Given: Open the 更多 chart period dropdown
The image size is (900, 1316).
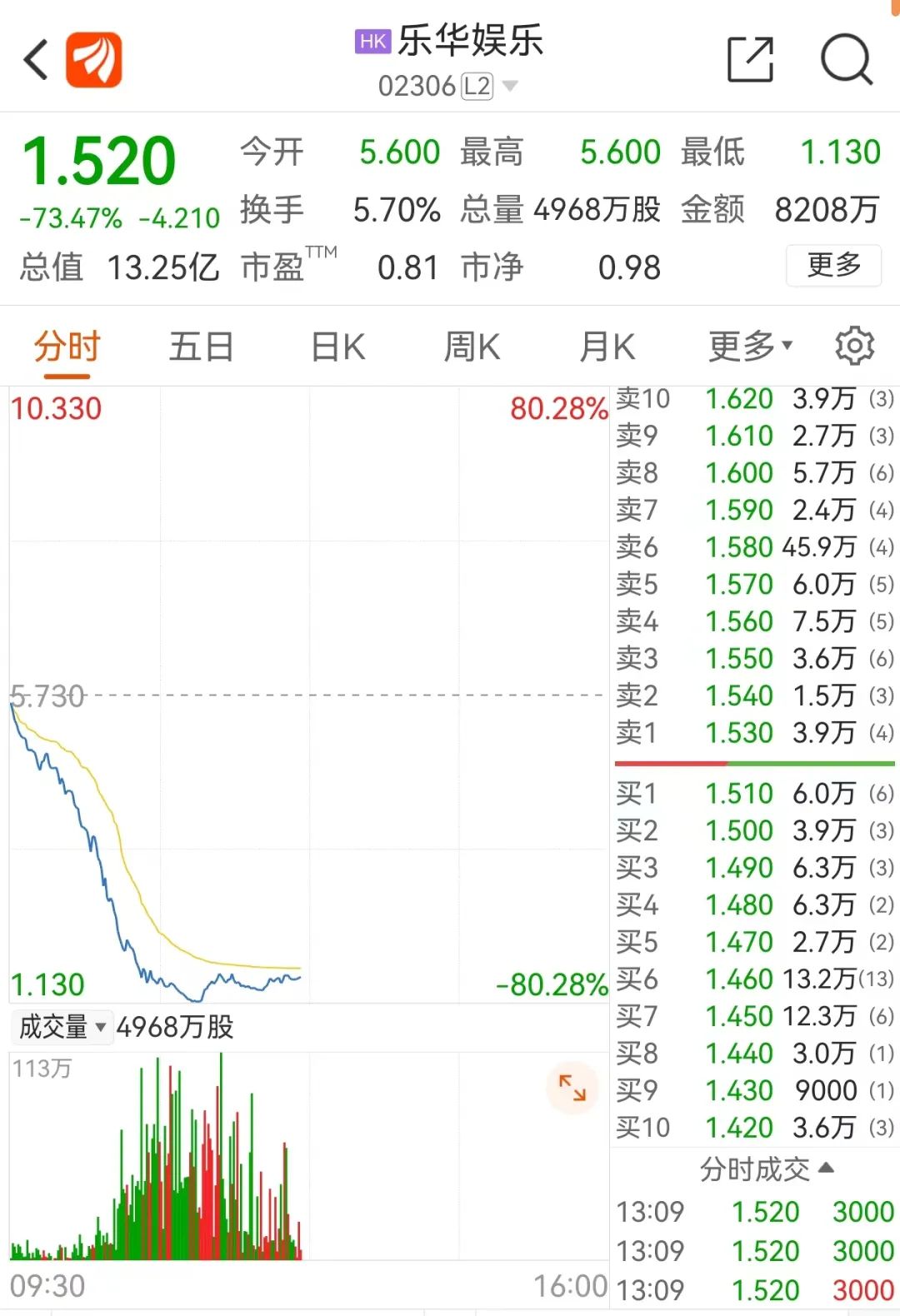Looking at the screenshot, I should click(x=750, y=346).
